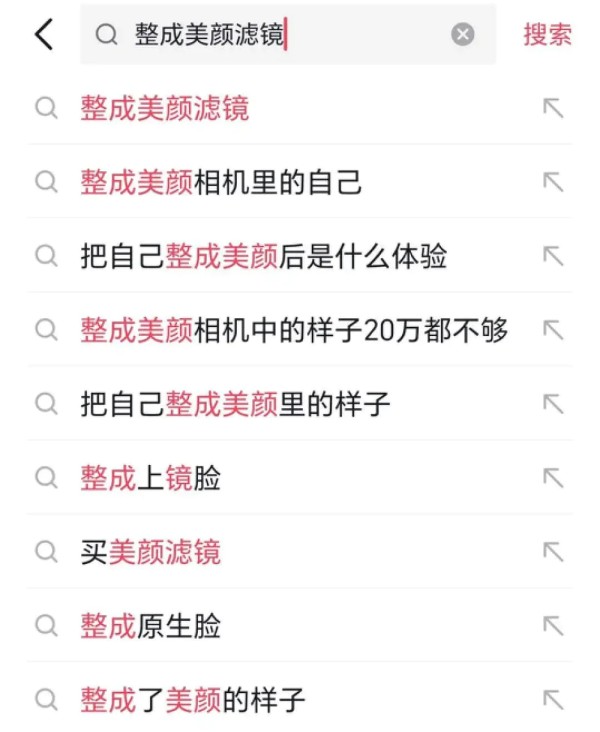Choose suggestion 整成美颜相机中的样子20万都不够
This screenshot has width=600, height=732.
tap(294, 330)
